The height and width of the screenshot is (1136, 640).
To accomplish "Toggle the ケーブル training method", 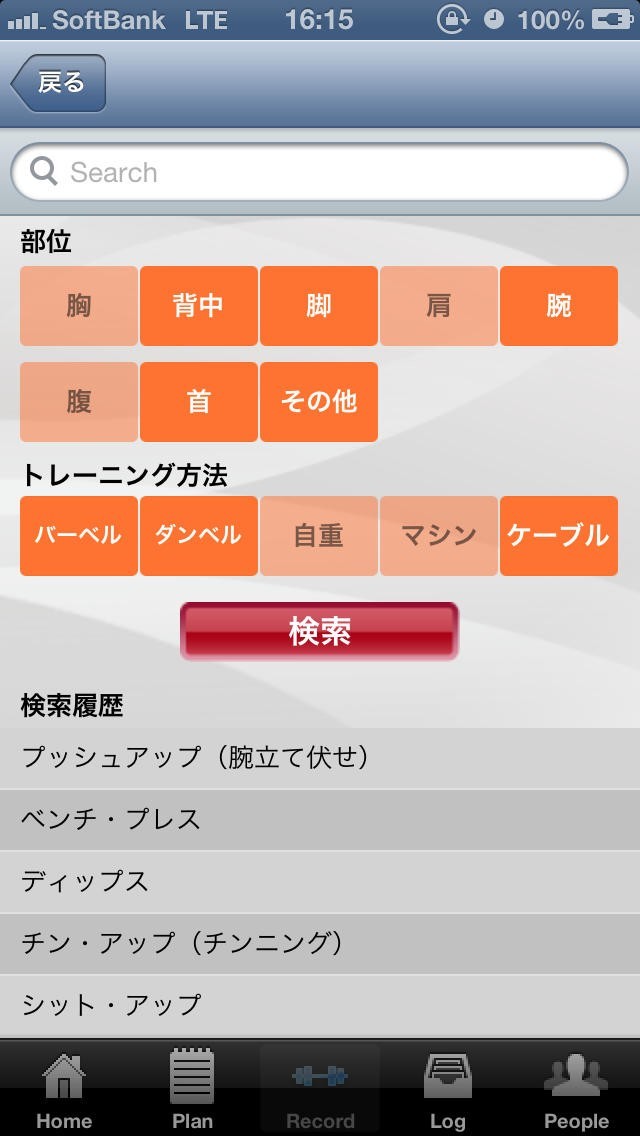I will [x=559, y=536].
